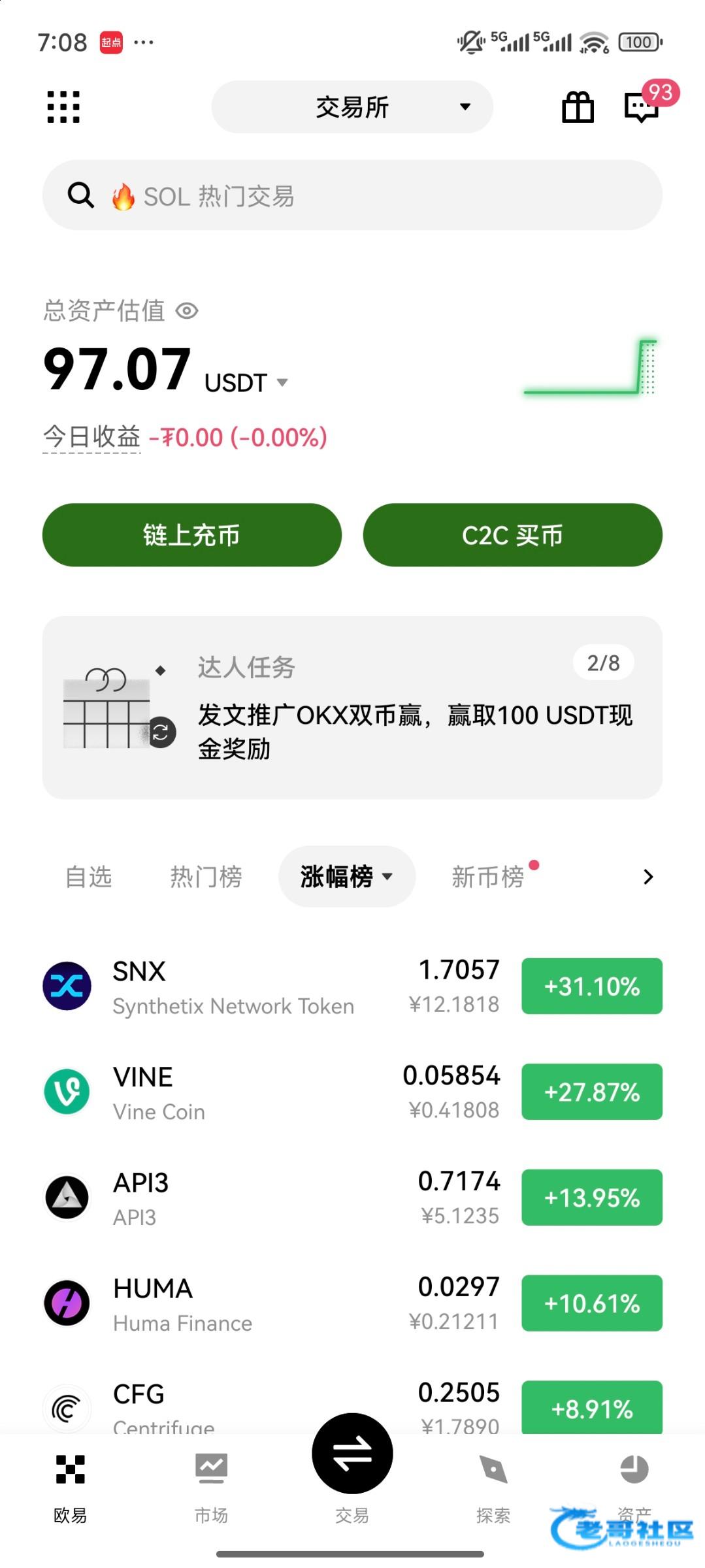Hide the 总资产估值 balance
The width and height of the screenshot is (705, 1568).
click(x=188, y=311)
